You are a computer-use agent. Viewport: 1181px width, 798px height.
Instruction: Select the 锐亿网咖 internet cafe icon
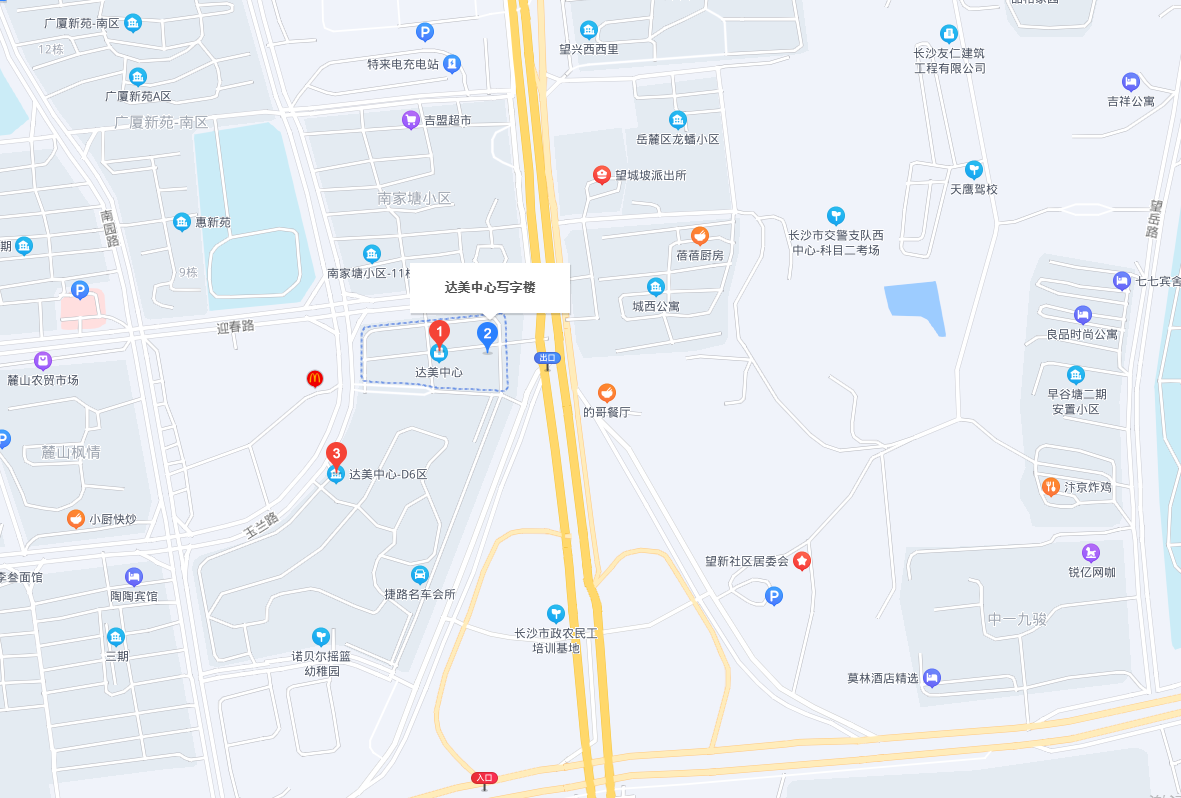(x=1090, y=552)
